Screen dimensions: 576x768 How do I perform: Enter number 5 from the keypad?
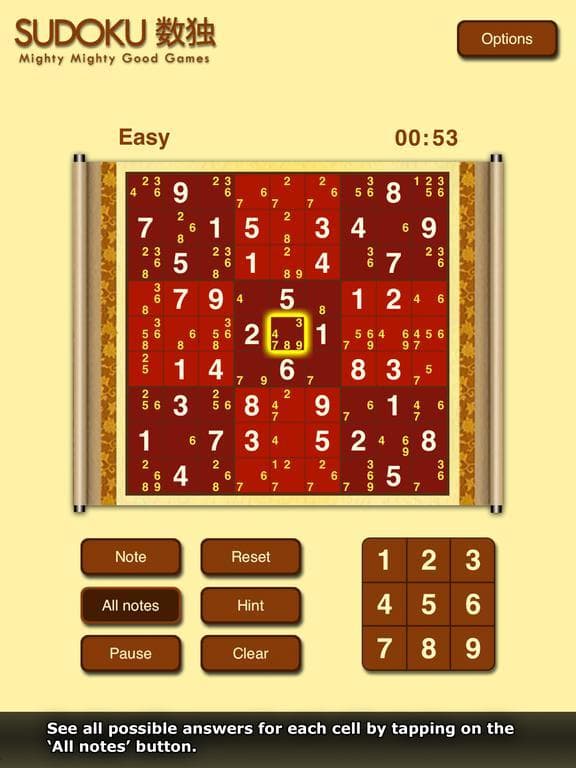coord(429,604)
